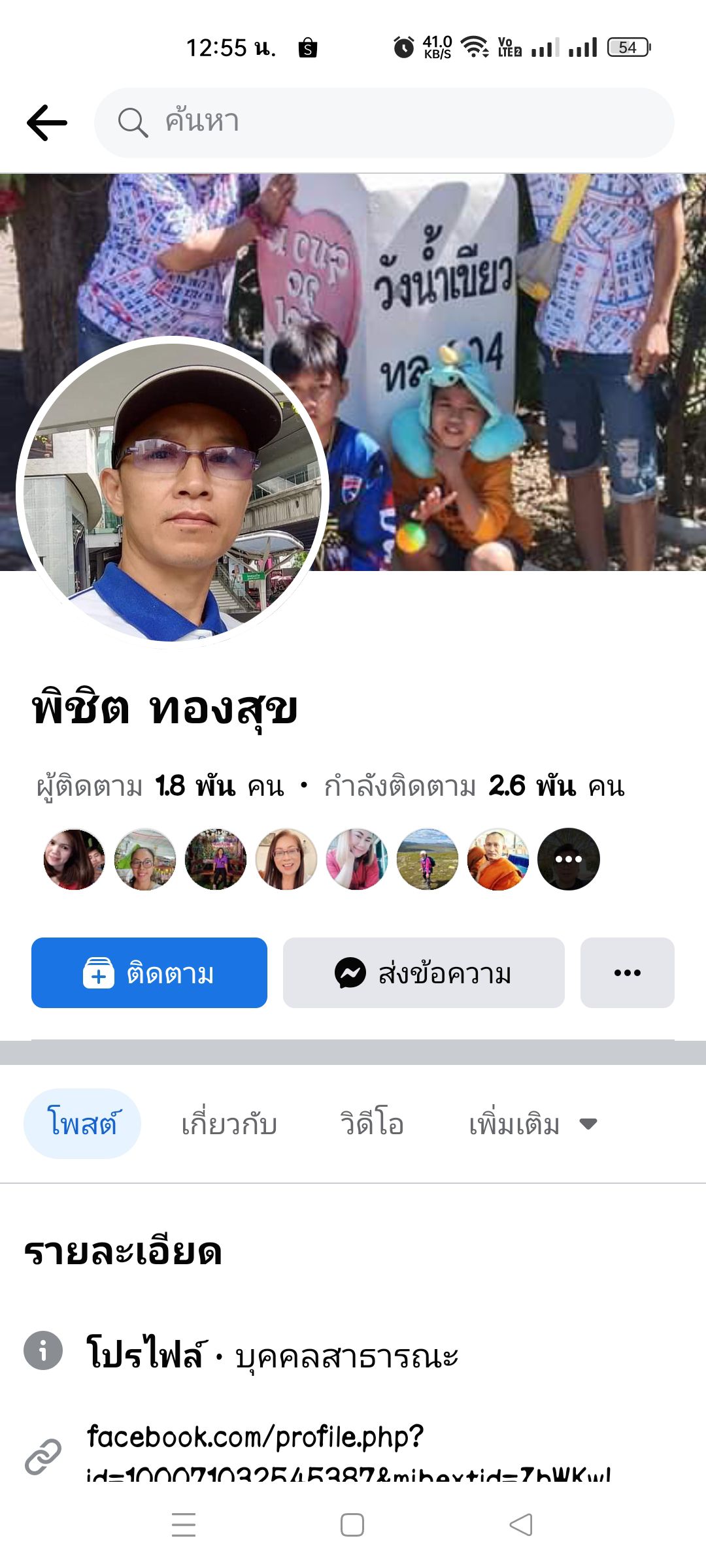Switch to the เกี่ยวกับ tab
706x1568 pixels.
[229, 1124]
